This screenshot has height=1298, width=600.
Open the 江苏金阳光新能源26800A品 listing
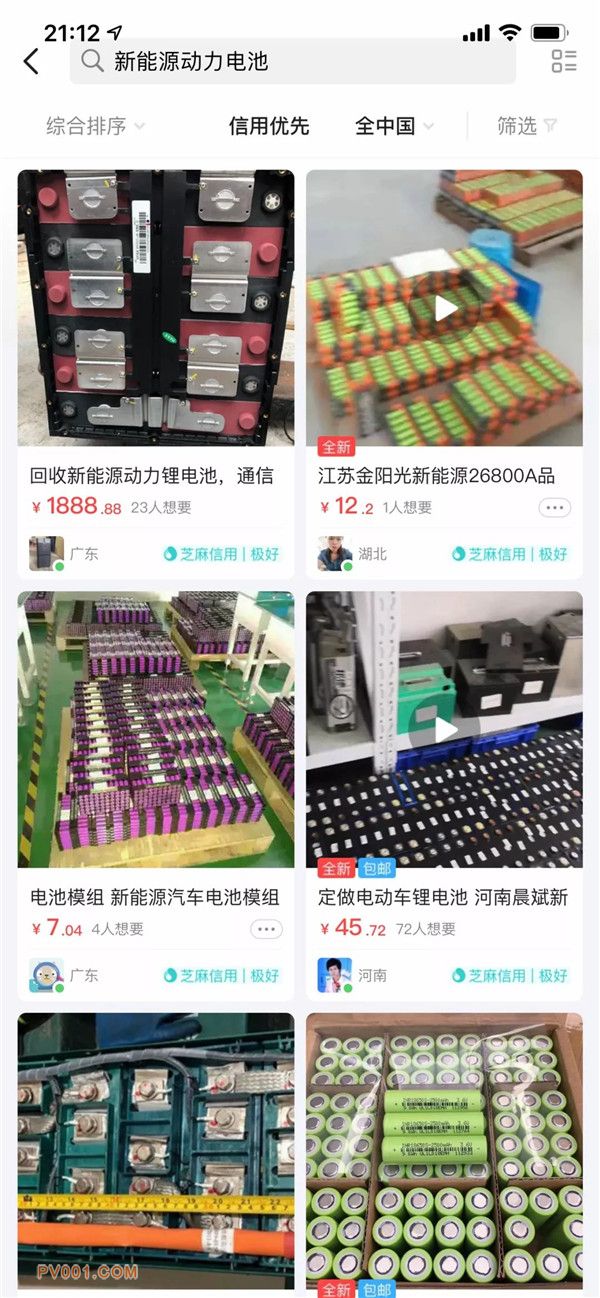[444, 310]
